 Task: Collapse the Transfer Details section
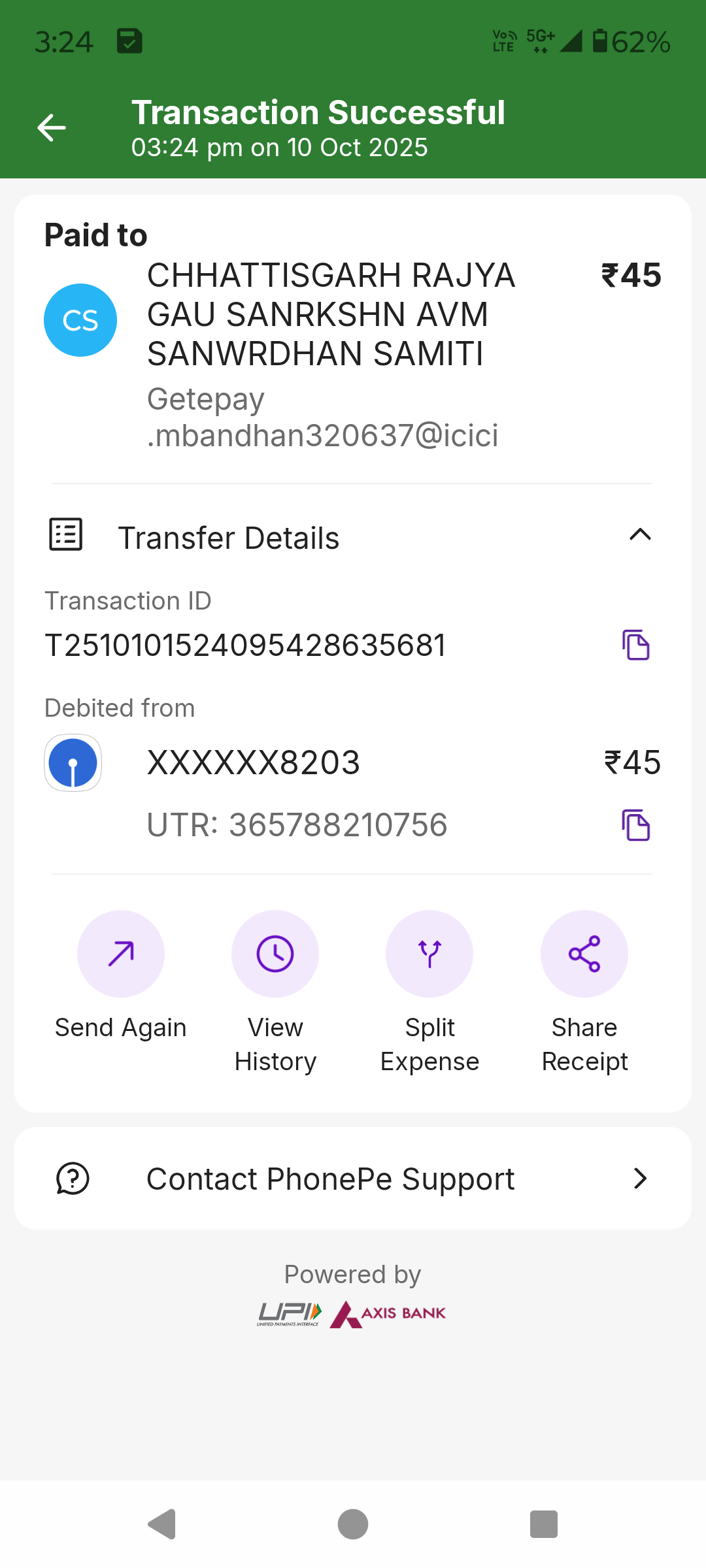640,535
